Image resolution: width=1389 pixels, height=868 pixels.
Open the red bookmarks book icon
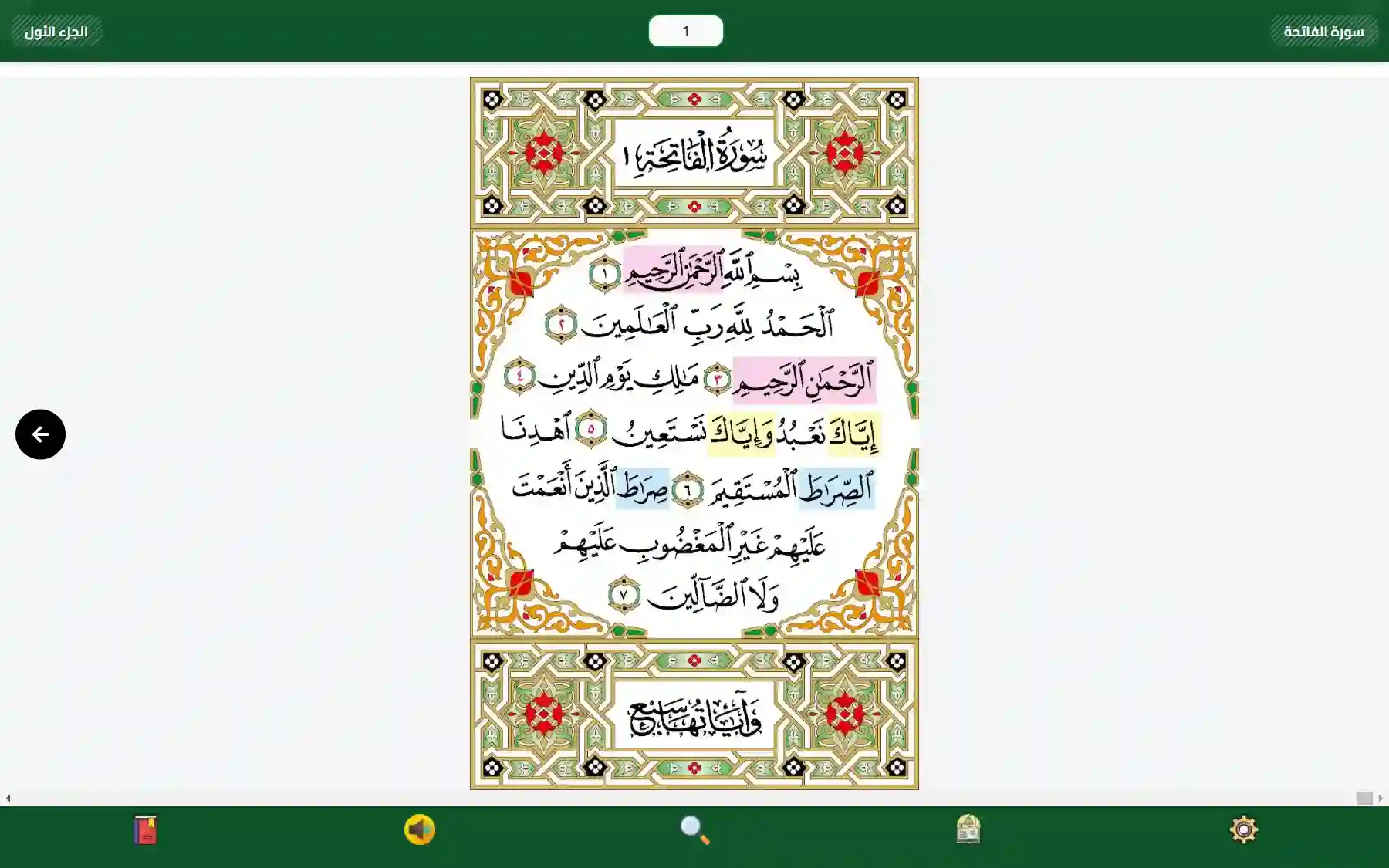(145, 830)
